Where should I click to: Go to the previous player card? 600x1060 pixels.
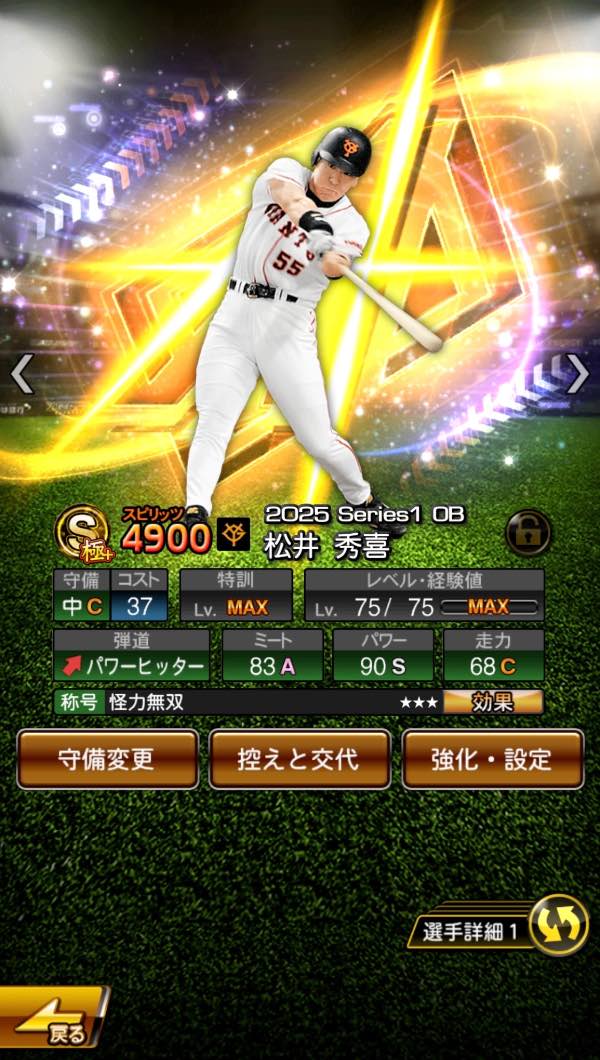click(22, 374)
